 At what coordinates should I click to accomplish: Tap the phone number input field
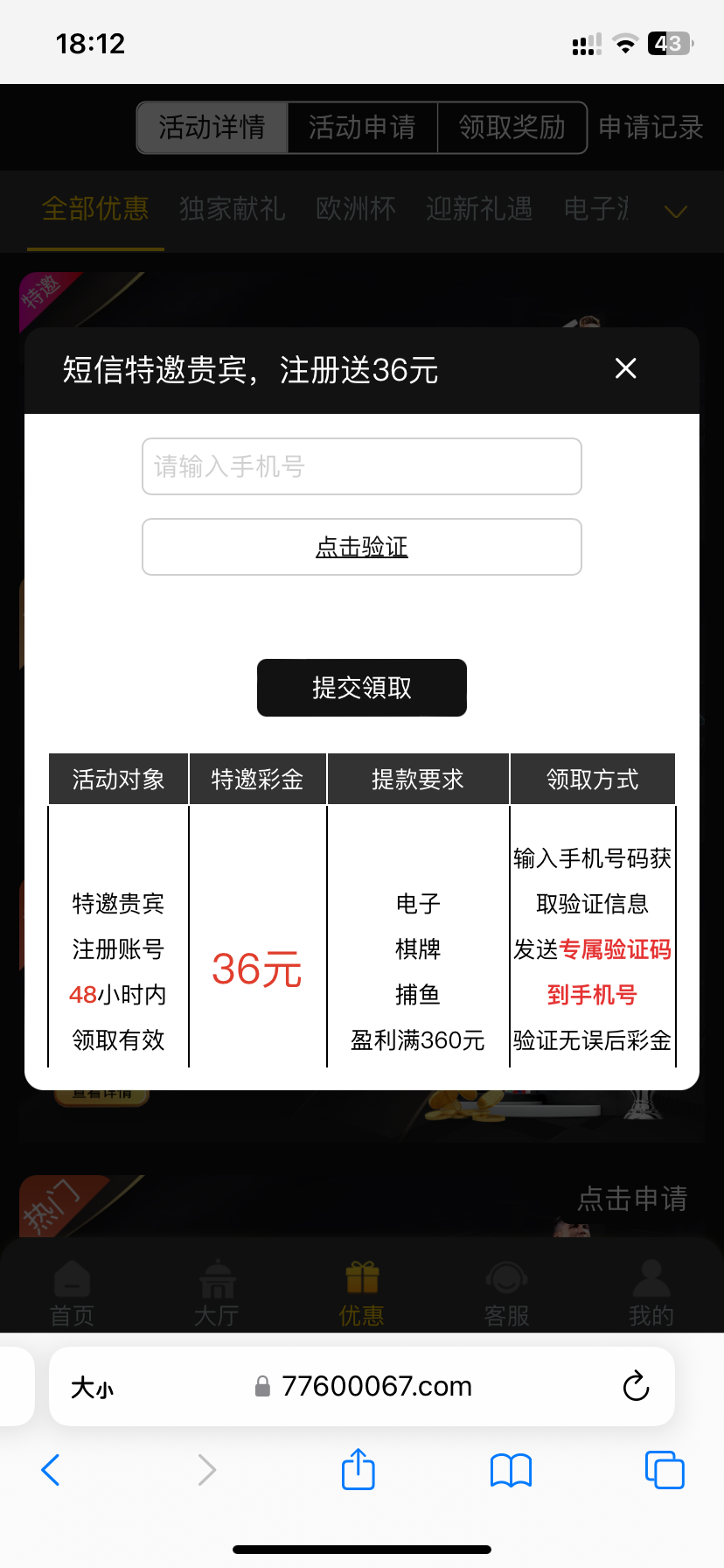(361, 466)
